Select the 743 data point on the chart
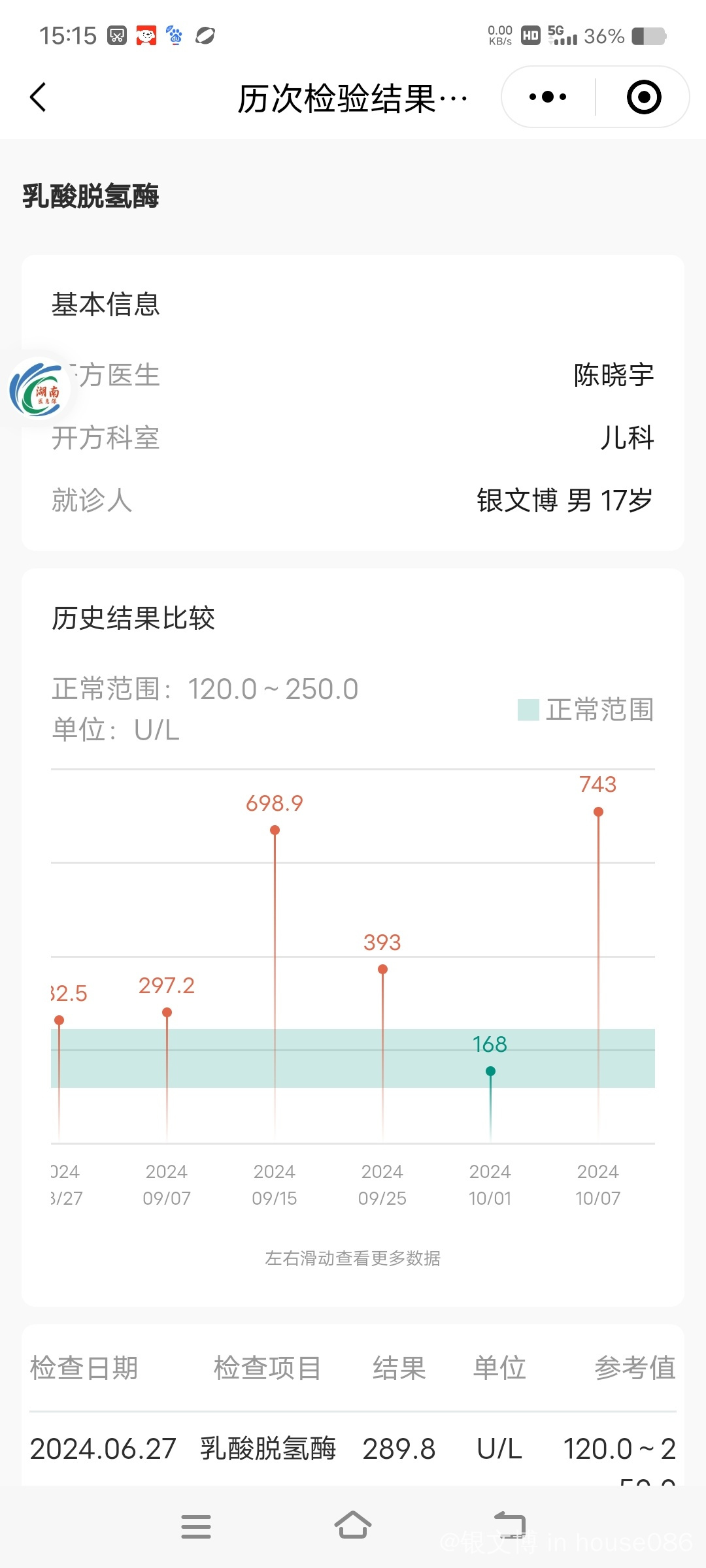The height and width of the screenshot is (1568, 706). coord(598,811)
